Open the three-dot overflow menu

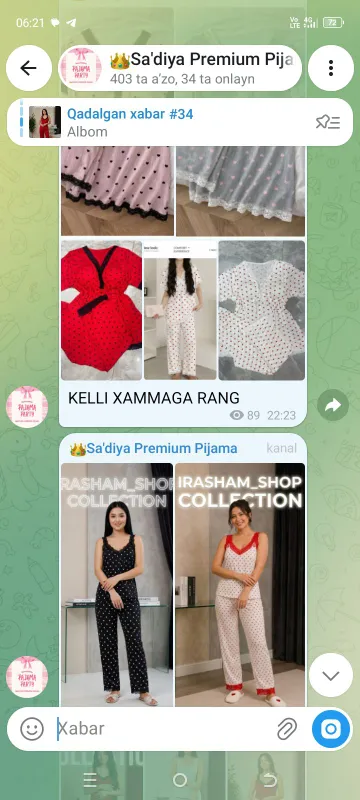[331, 68]
